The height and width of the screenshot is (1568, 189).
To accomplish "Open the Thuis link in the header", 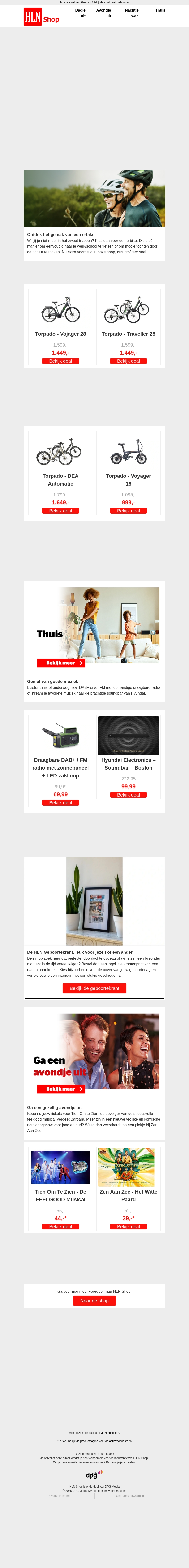I will click(x=160, y=10).
